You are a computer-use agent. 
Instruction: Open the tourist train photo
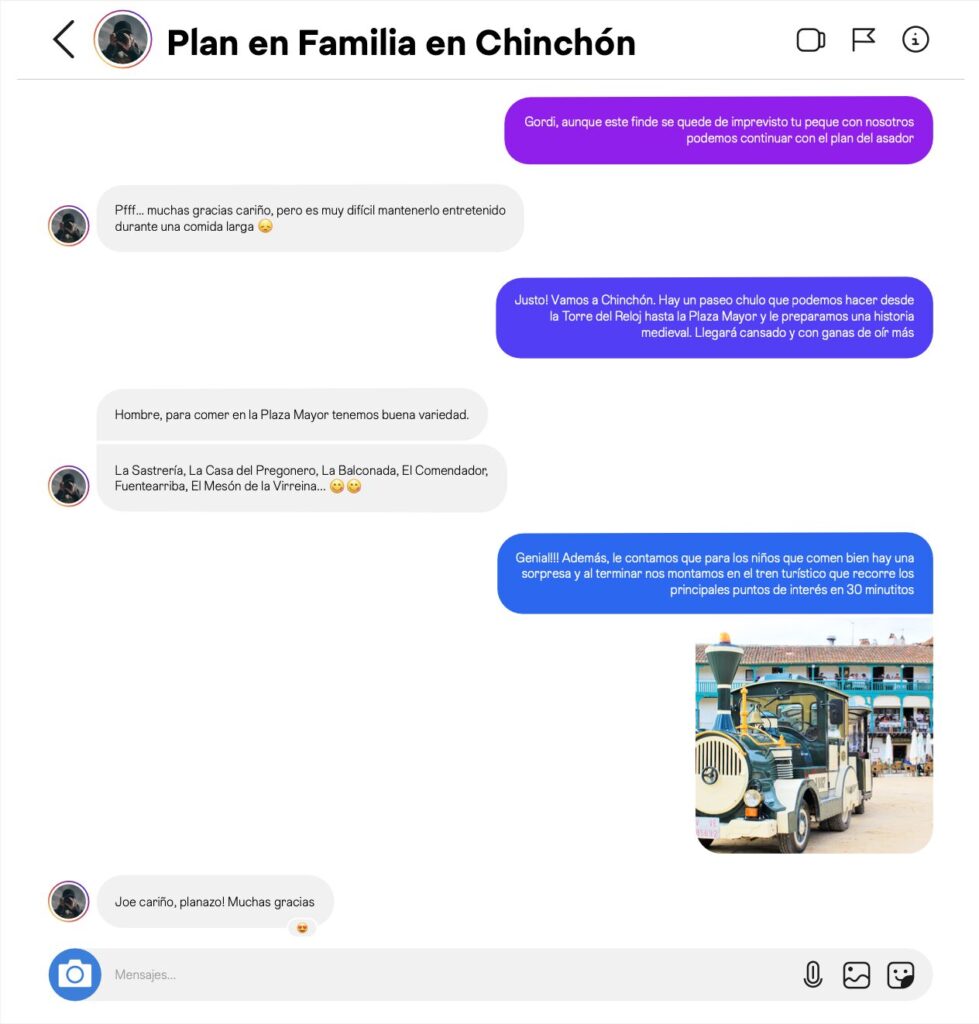point(814,735)
